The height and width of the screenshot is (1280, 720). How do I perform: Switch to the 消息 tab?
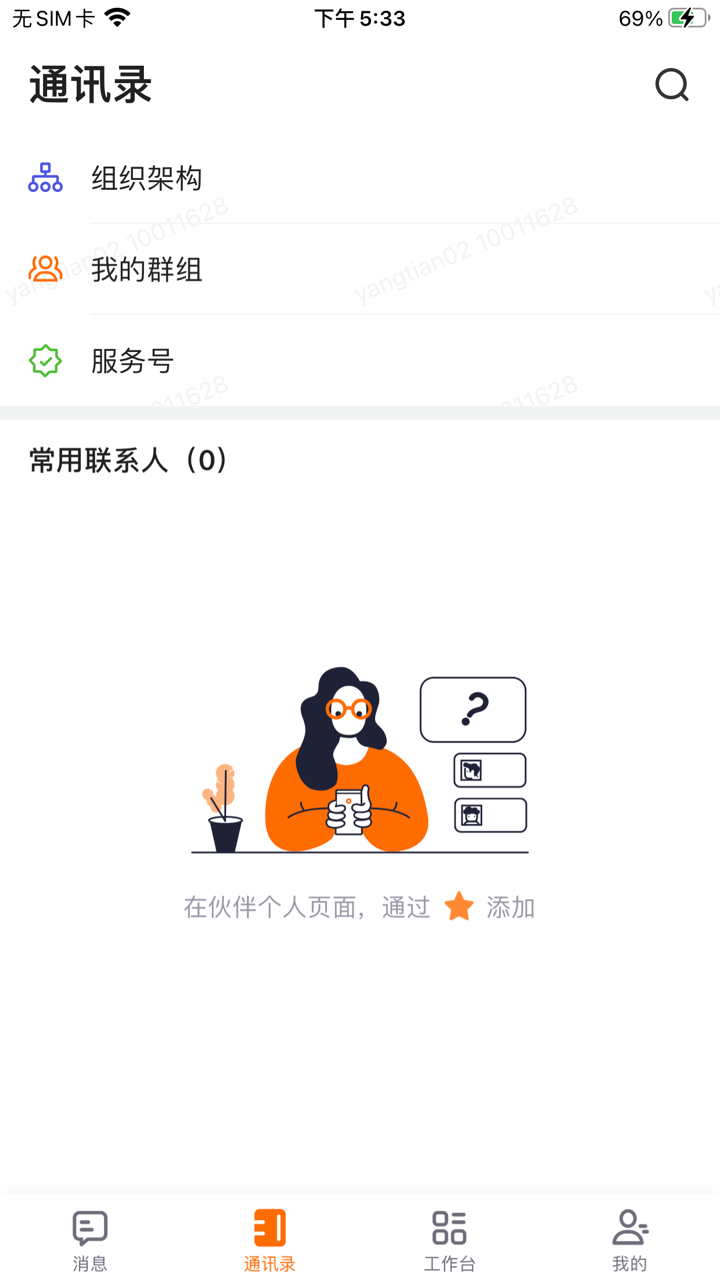[89, 1238]
